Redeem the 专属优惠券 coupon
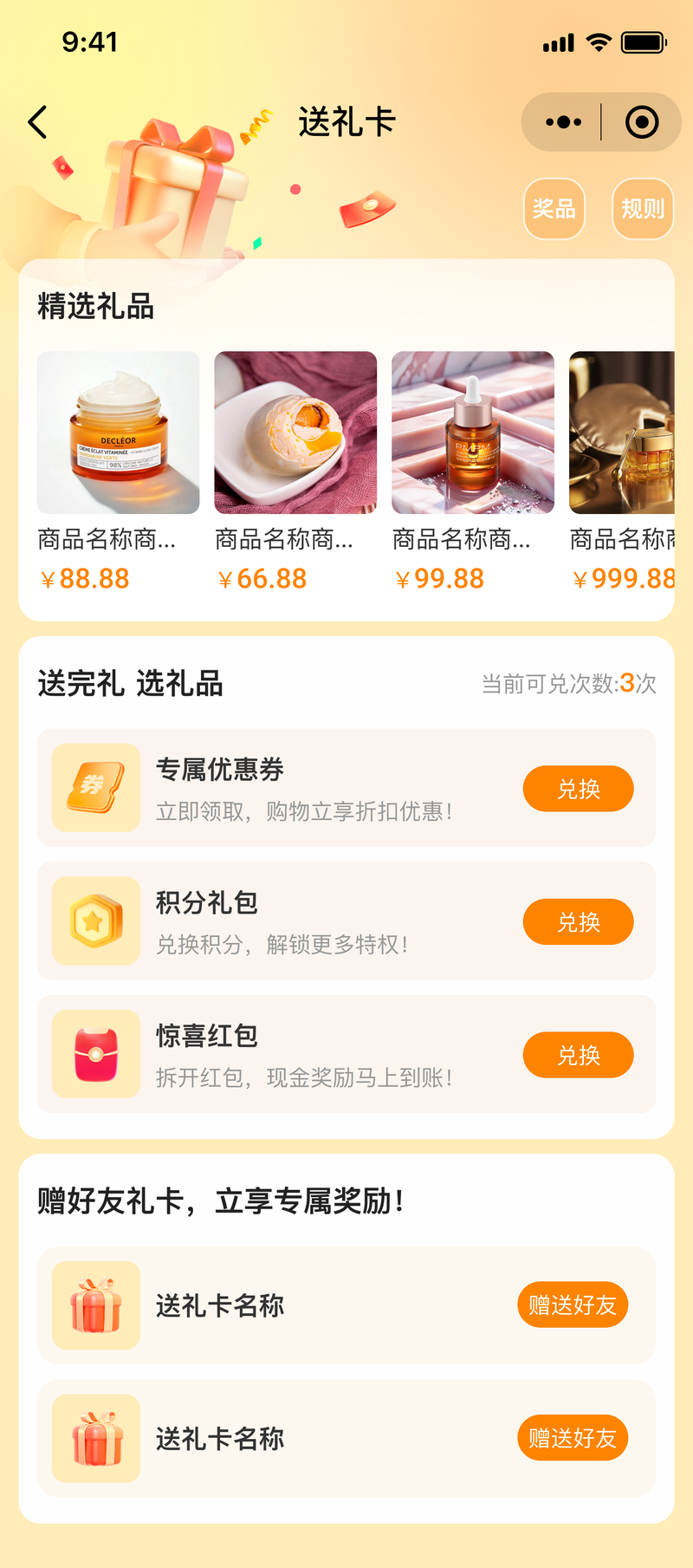Viewport: 693px width, 1568px height. click(x=578, y=789)
